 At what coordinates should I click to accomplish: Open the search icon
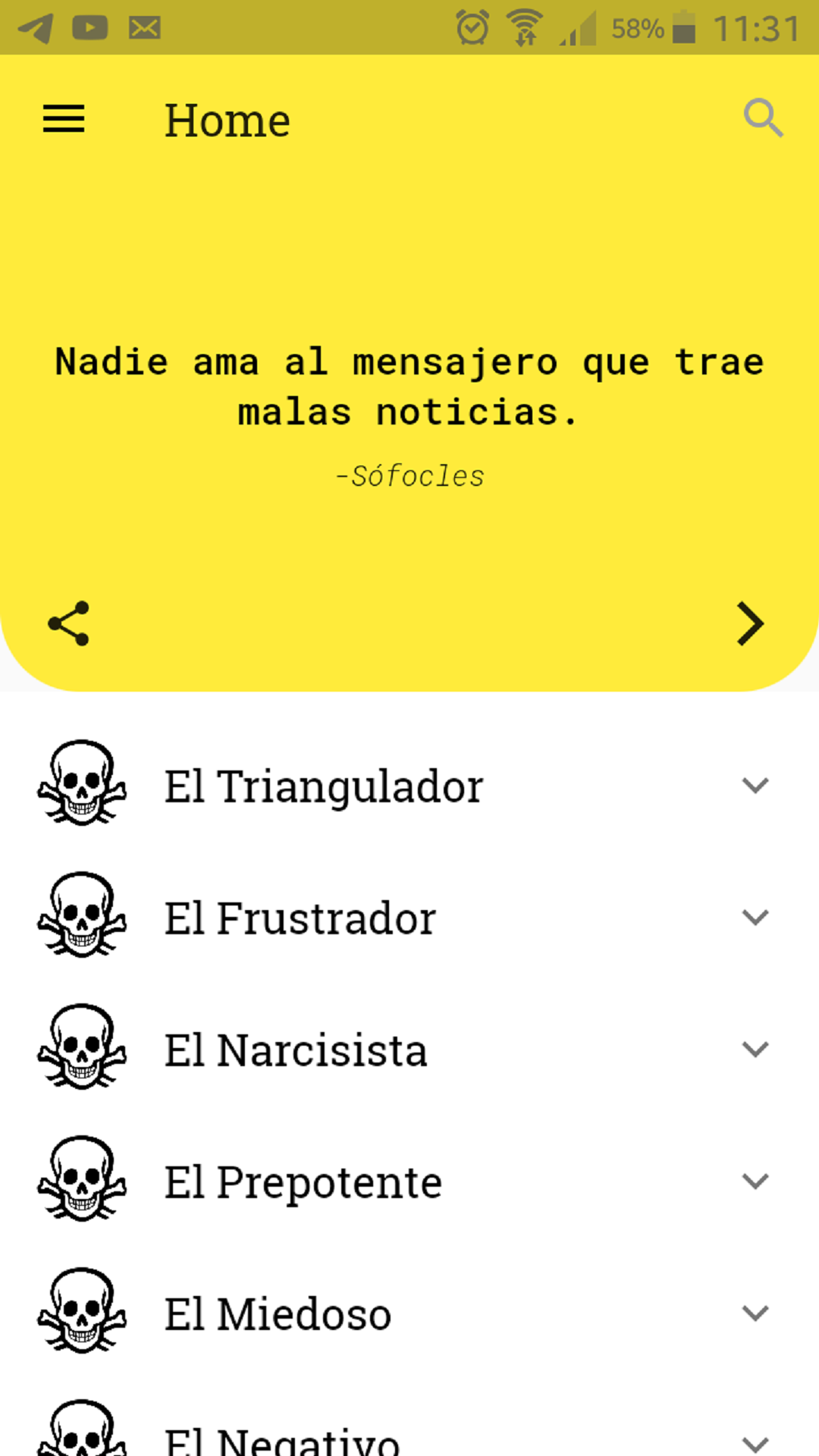(763, 118)
